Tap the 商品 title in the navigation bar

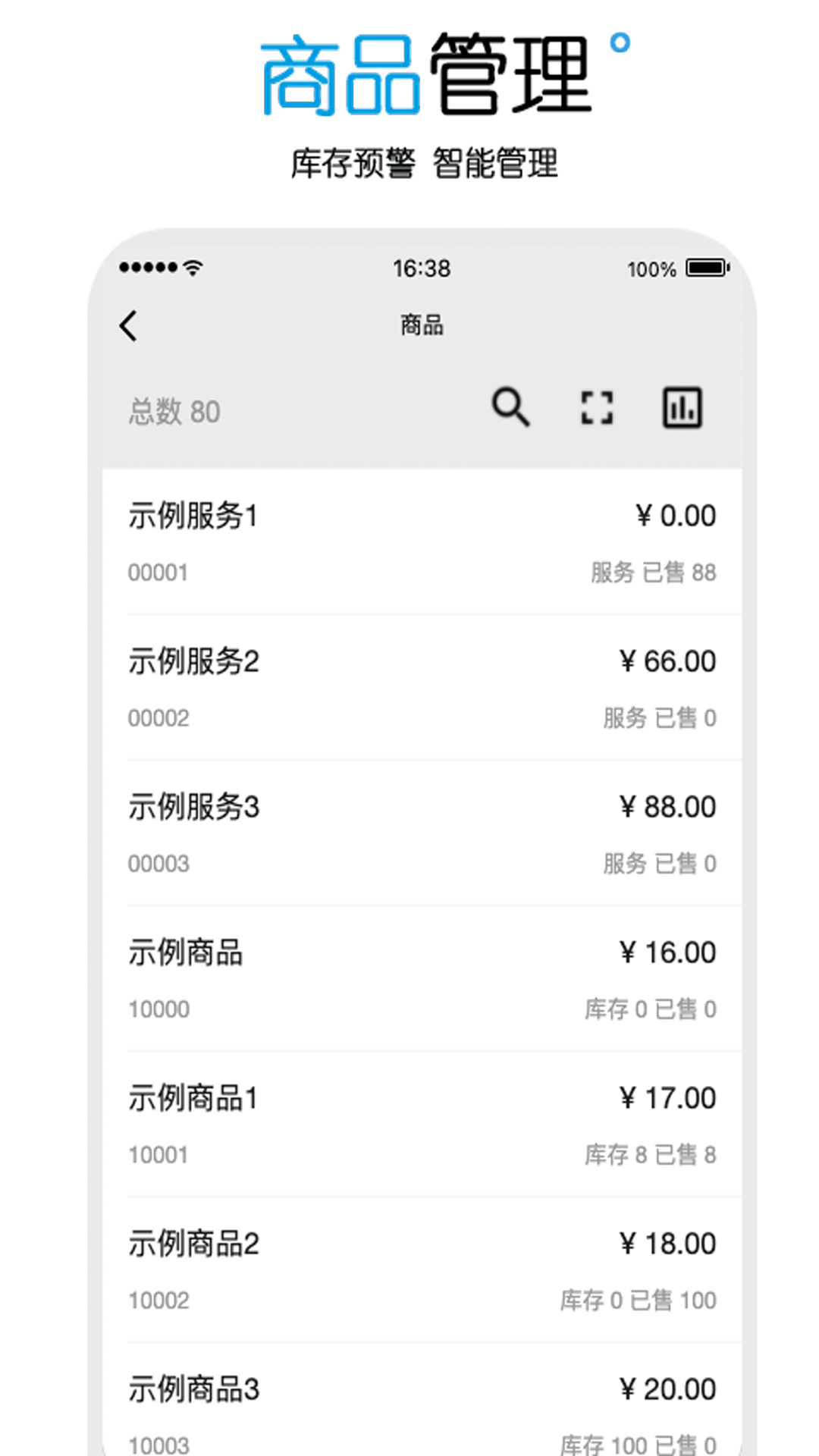pos(422,325)
